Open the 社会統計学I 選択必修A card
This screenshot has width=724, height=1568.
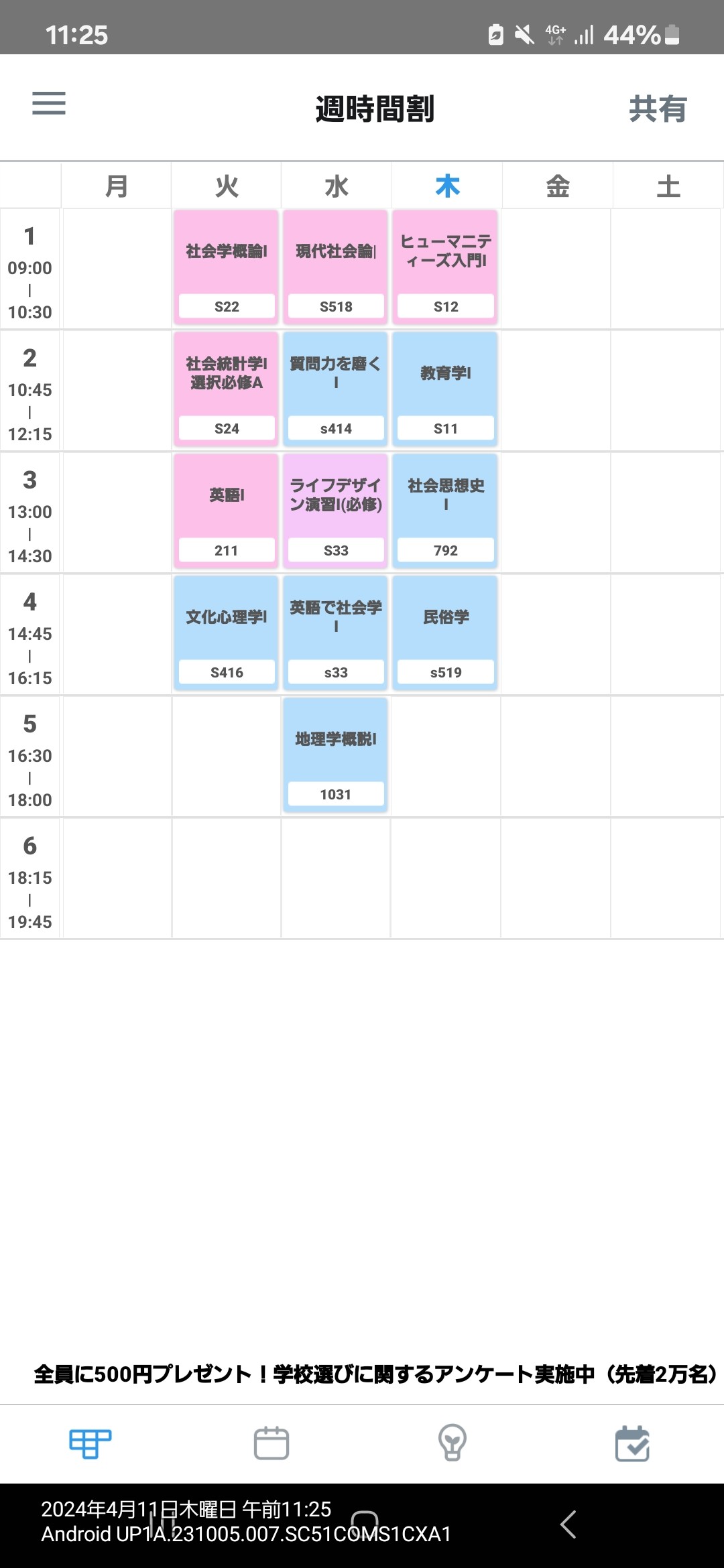pos(227,389)
